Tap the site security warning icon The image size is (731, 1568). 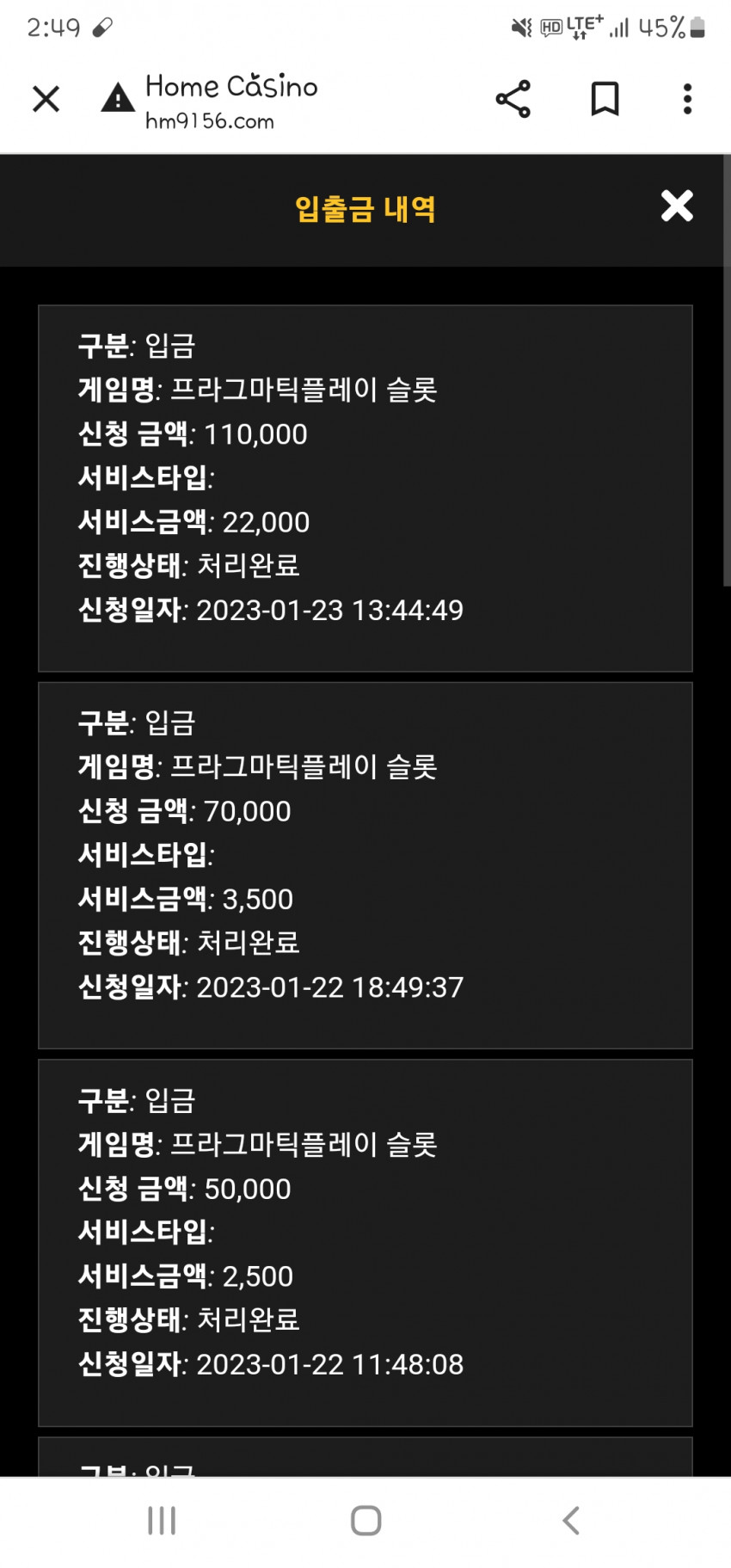coord(118,98)
